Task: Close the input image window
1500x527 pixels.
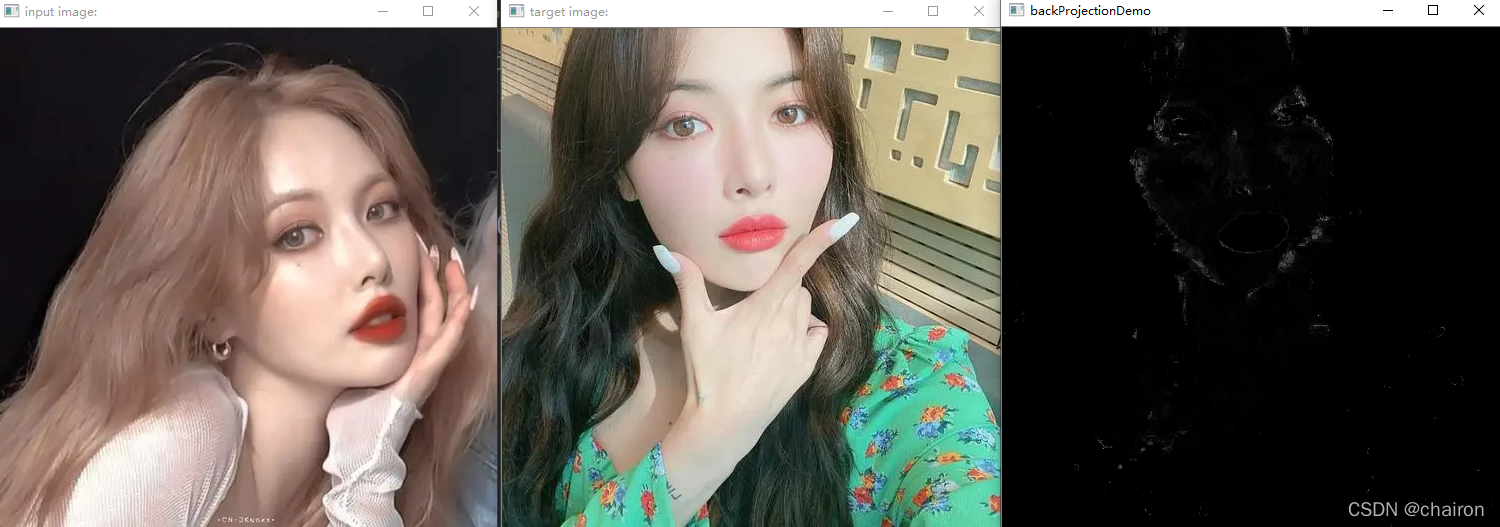Action: [x=474, y=11]
